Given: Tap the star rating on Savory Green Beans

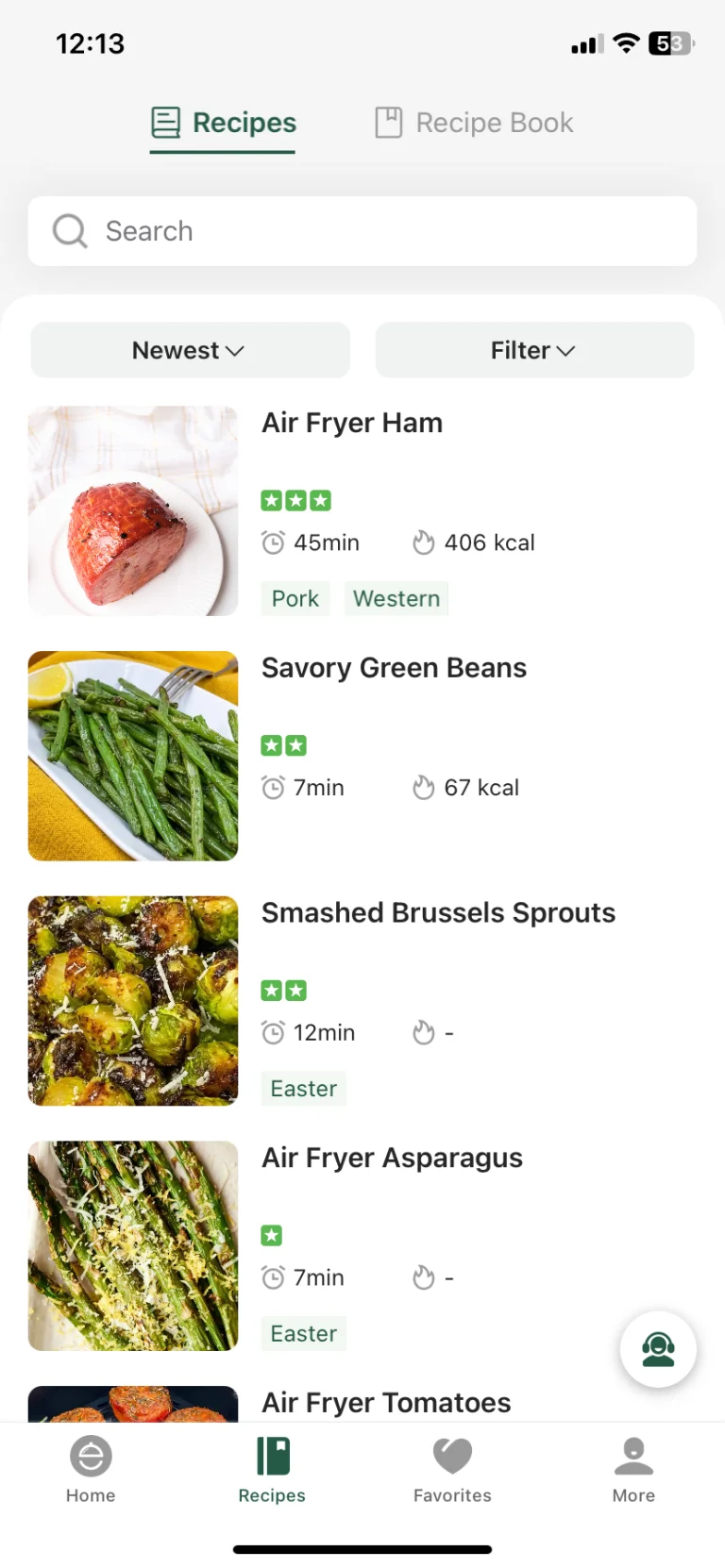Looking at the screenshot, I should 283,745.
